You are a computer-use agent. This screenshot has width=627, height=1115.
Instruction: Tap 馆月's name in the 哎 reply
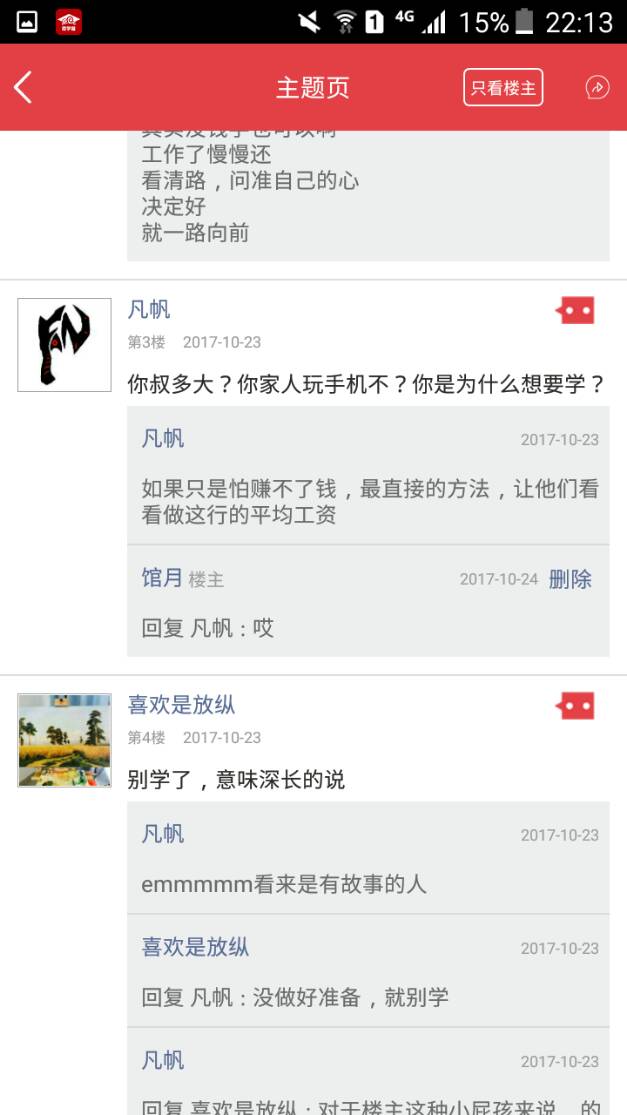tap(162, 578)
